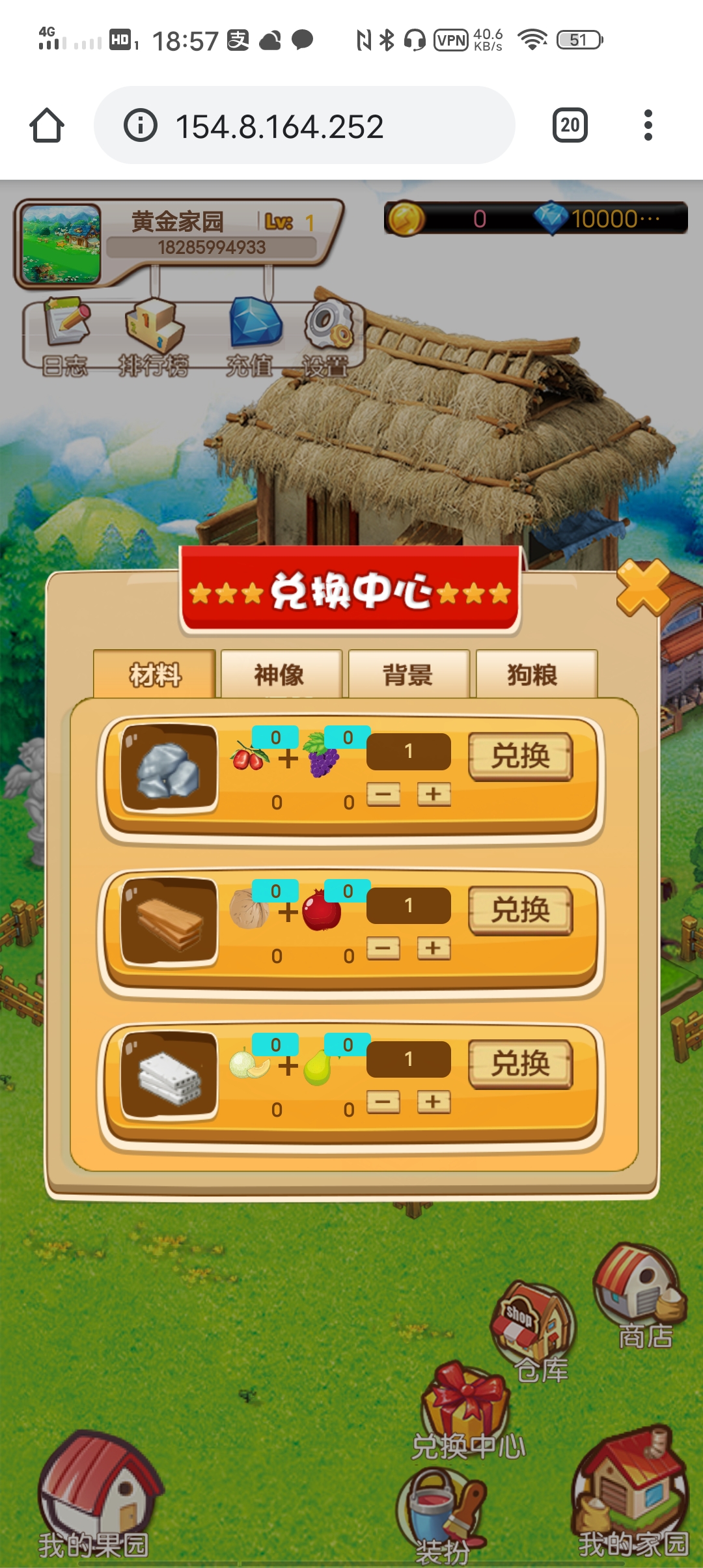The height and width of the screenshot is (1568, 703).
Task: Tap 兑换 for the stone material
Action: click(x=521, y=756)
